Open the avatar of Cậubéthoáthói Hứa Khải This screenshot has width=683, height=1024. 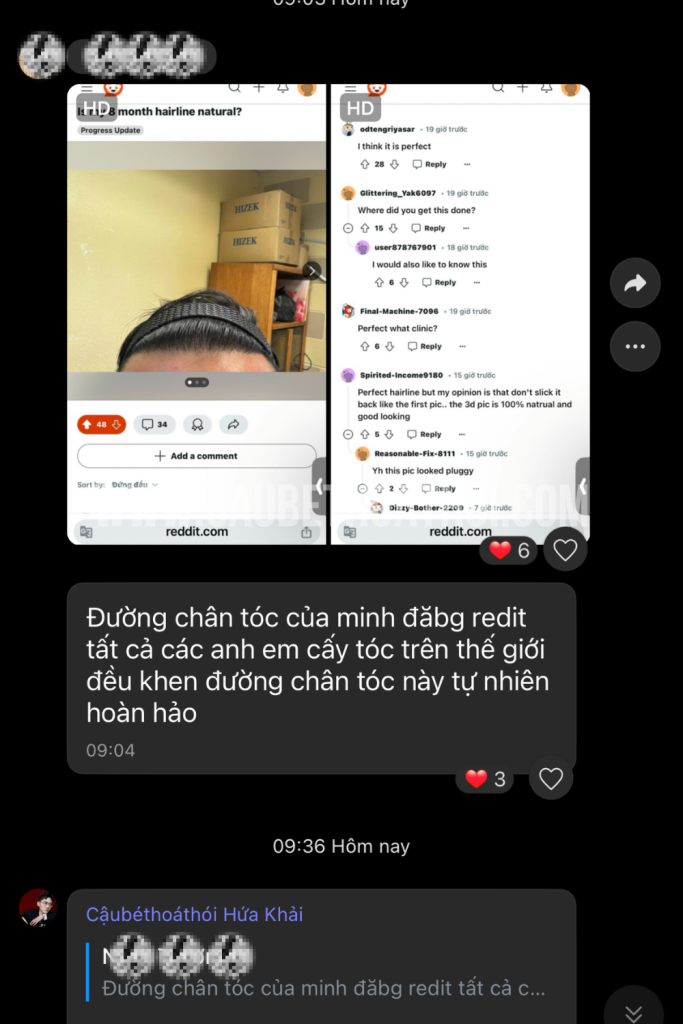[x=38, y=908]
